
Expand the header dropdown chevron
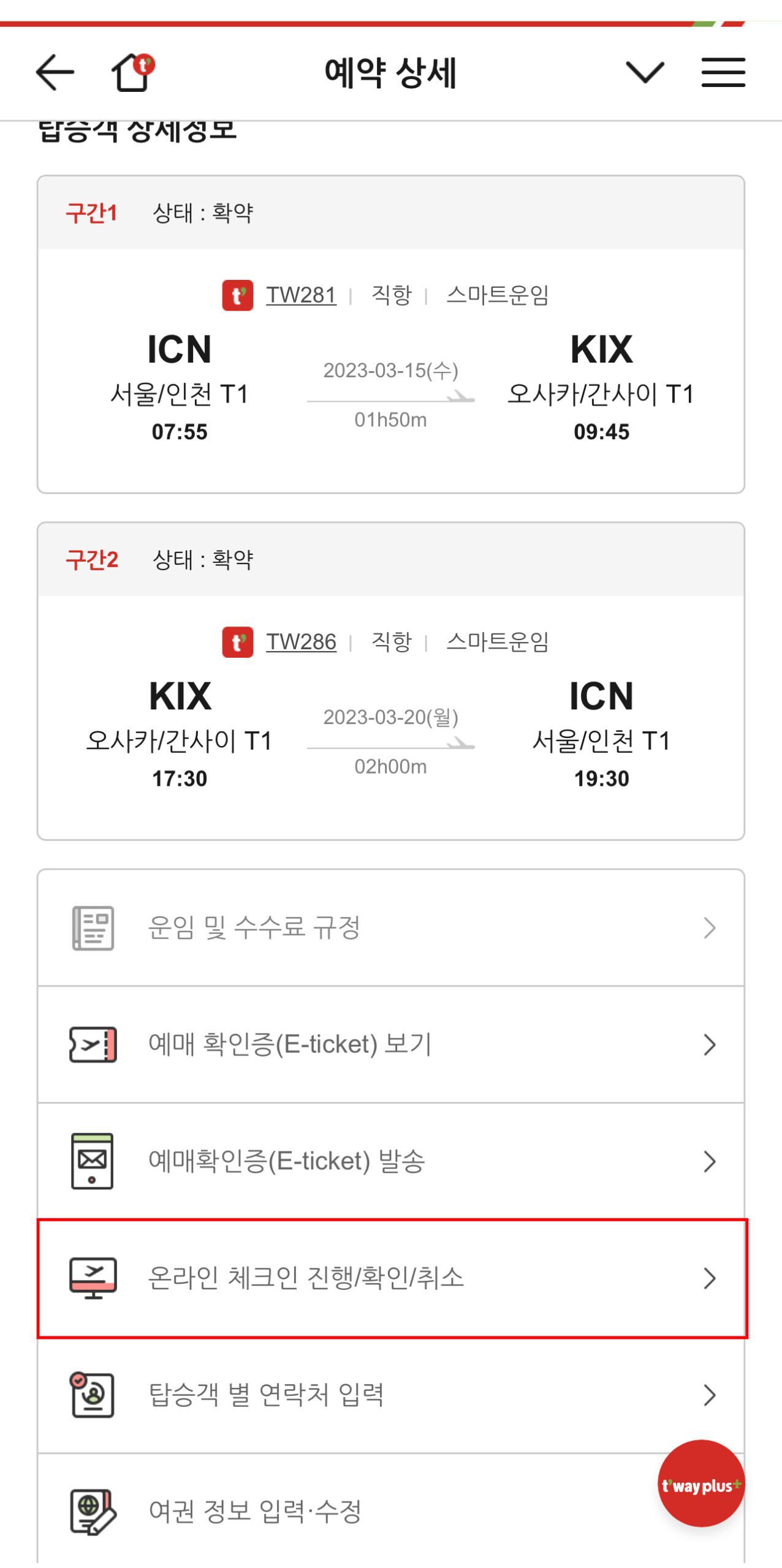(645, 72)
